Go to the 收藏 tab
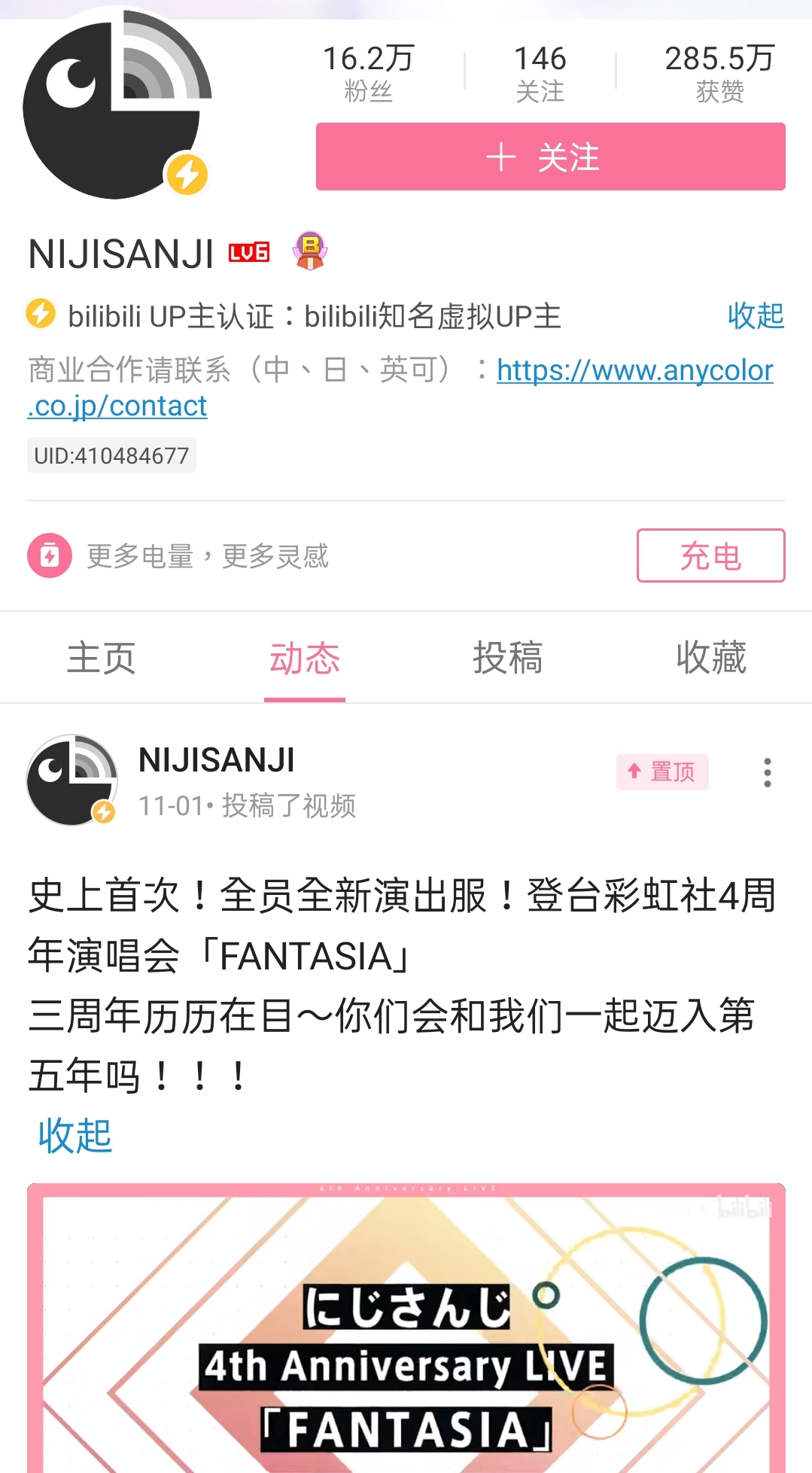812x1473 pixels. tap(711, 658)
